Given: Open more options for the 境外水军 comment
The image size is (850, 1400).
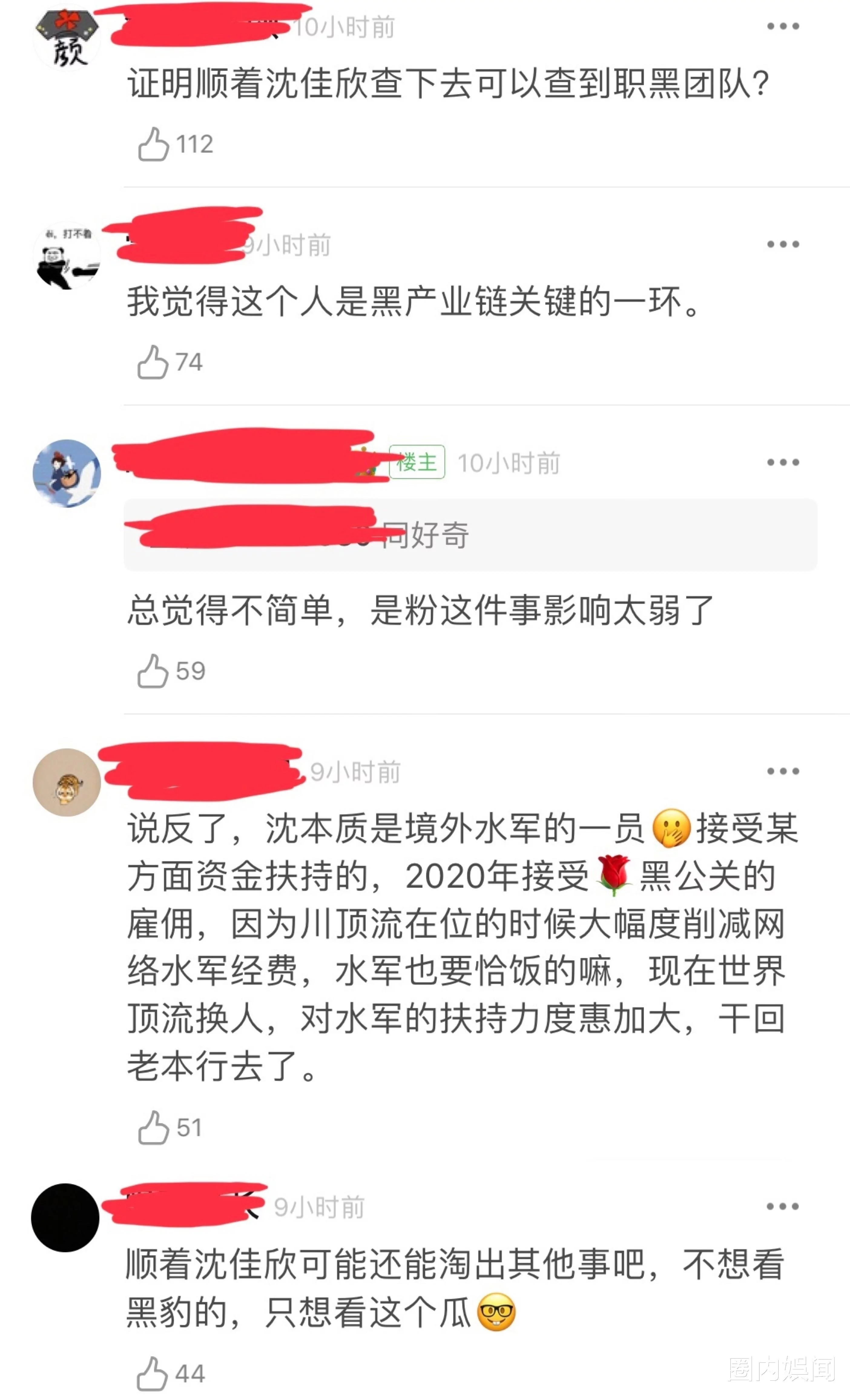Looking at the screenshot, I should point(782,771).
